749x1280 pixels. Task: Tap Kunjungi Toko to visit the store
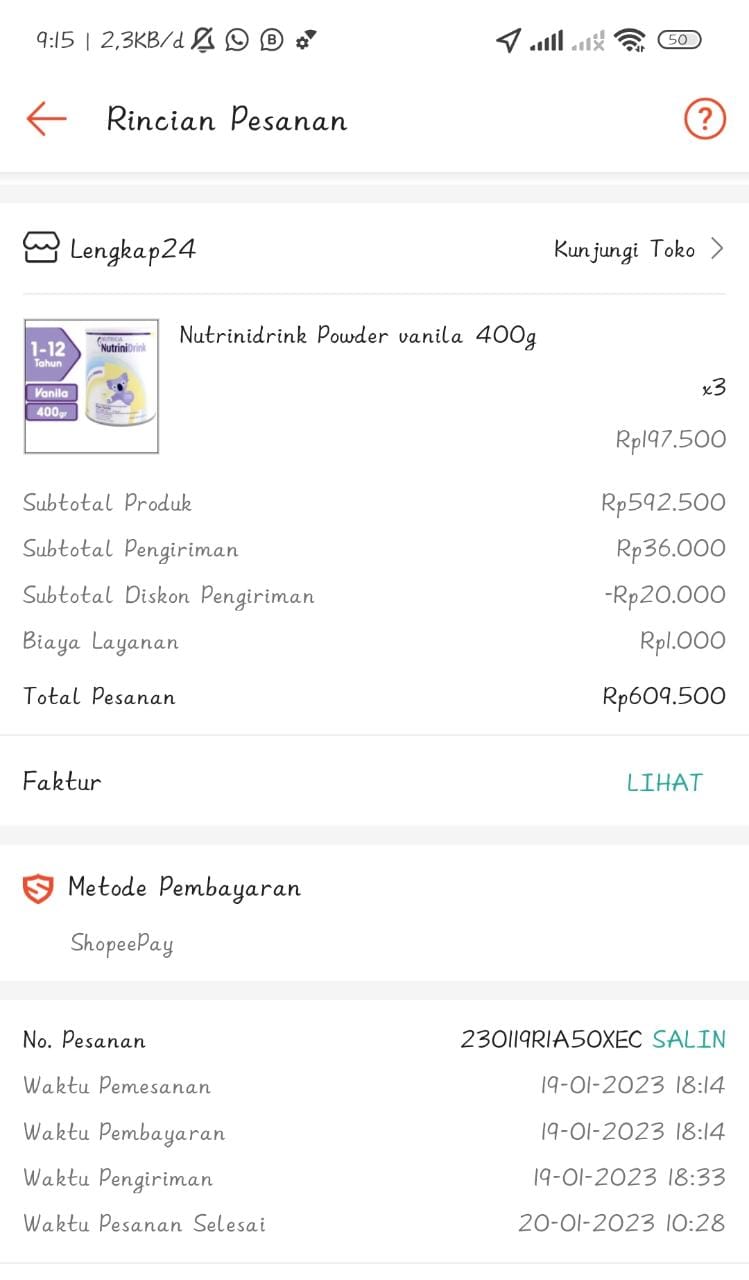pos(638,249)
